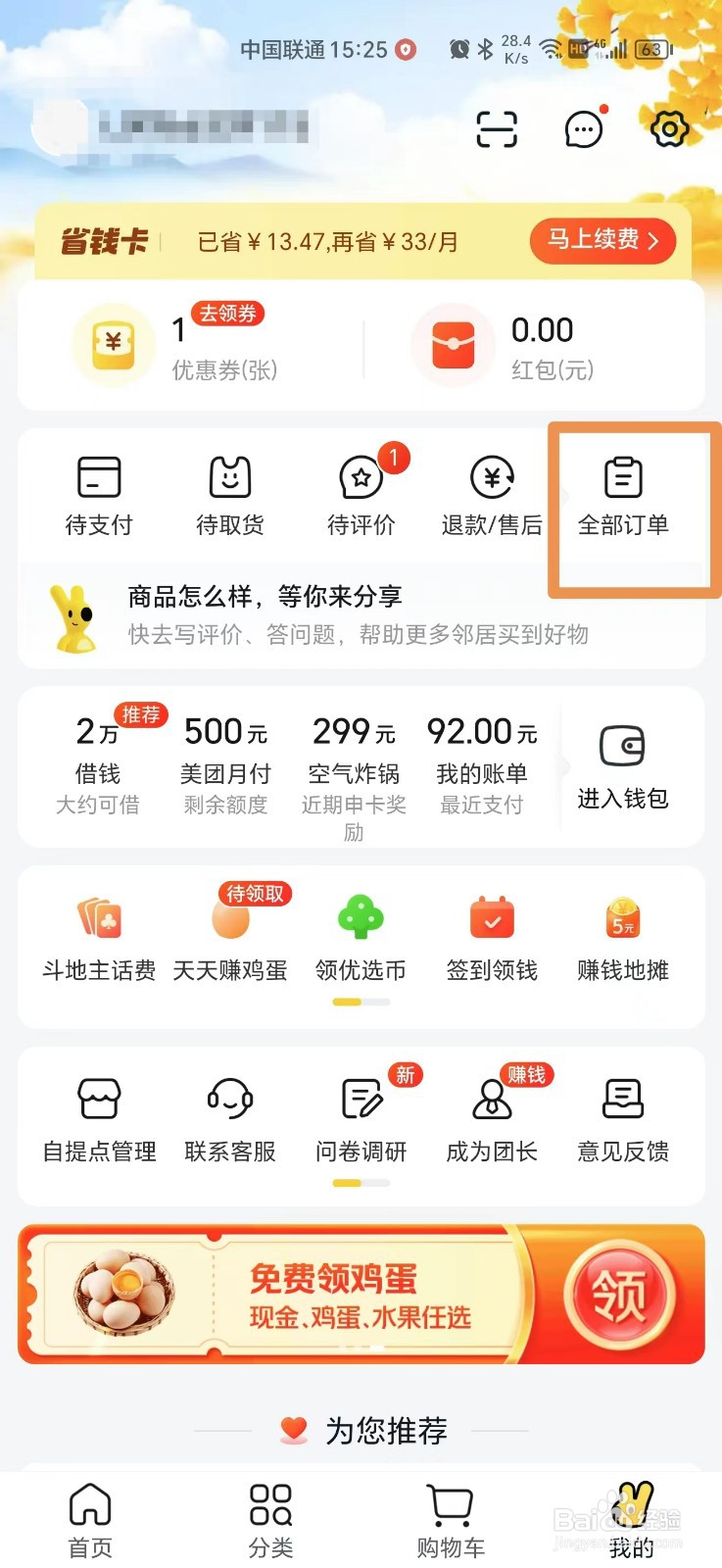Tap the page dots under 领优选币
This screenshot has width=722, height=1568.
[360, 1002]
